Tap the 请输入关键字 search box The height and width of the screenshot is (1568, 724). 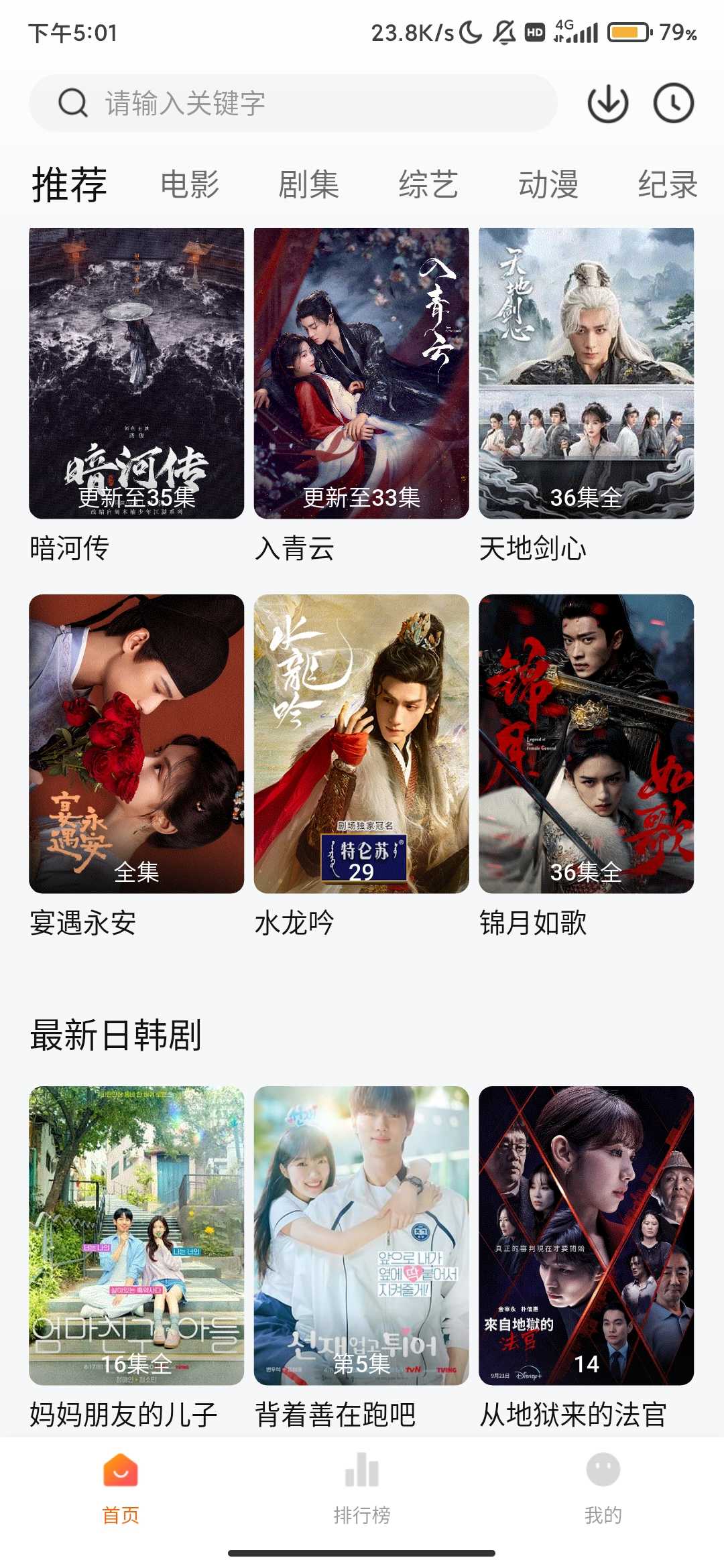(293, 103)
